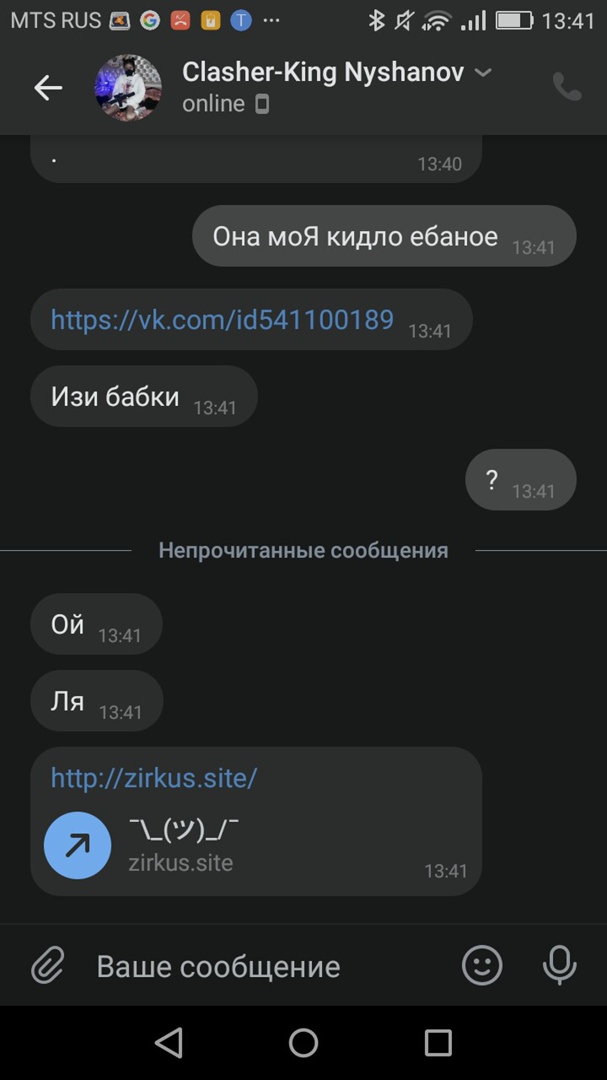Focus the "Ваше сообщение" message field
Image resolution: width=607 pixels, height=1080 pixels.
tap(260, 967)
